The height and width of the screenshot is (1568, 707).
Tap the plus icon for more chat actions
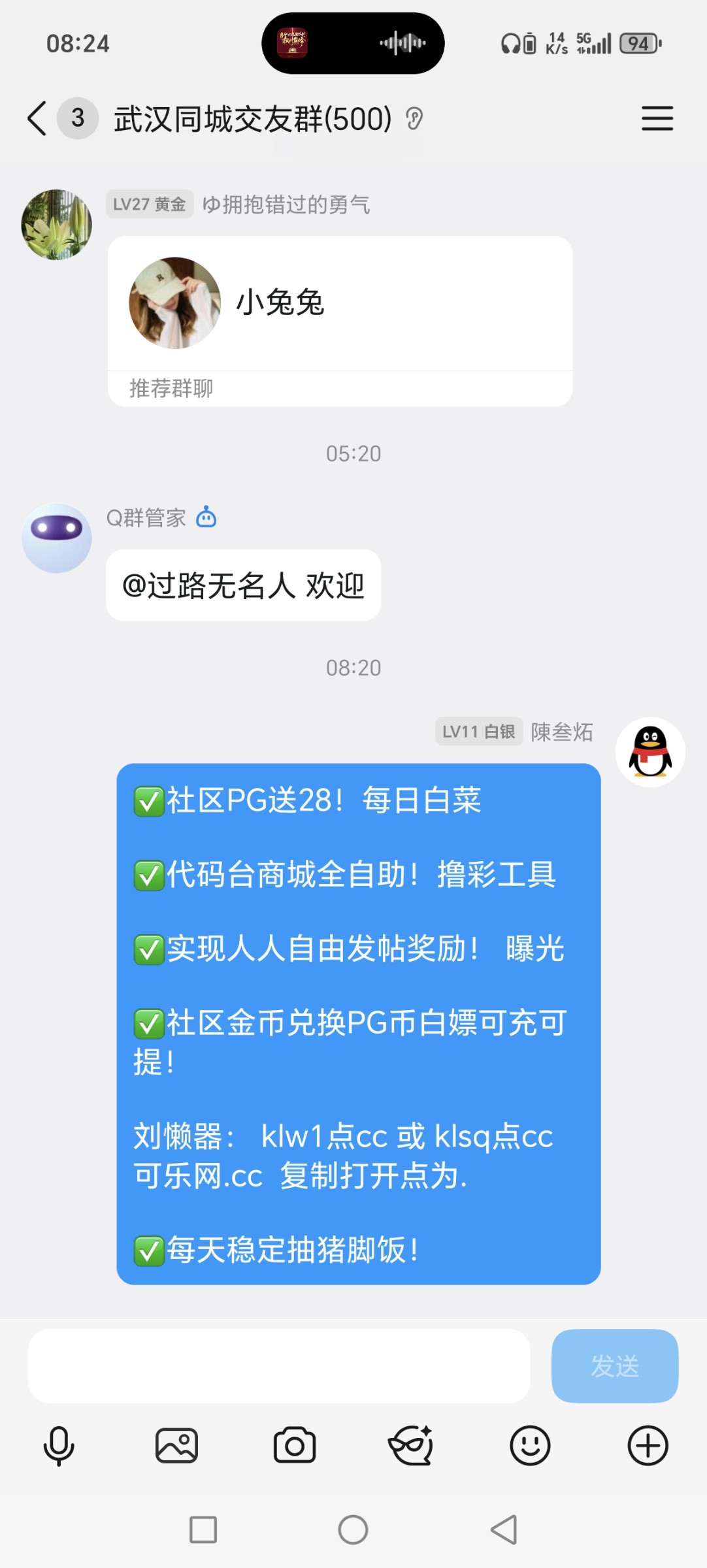pyautogui.click(x=648, y=1445)
